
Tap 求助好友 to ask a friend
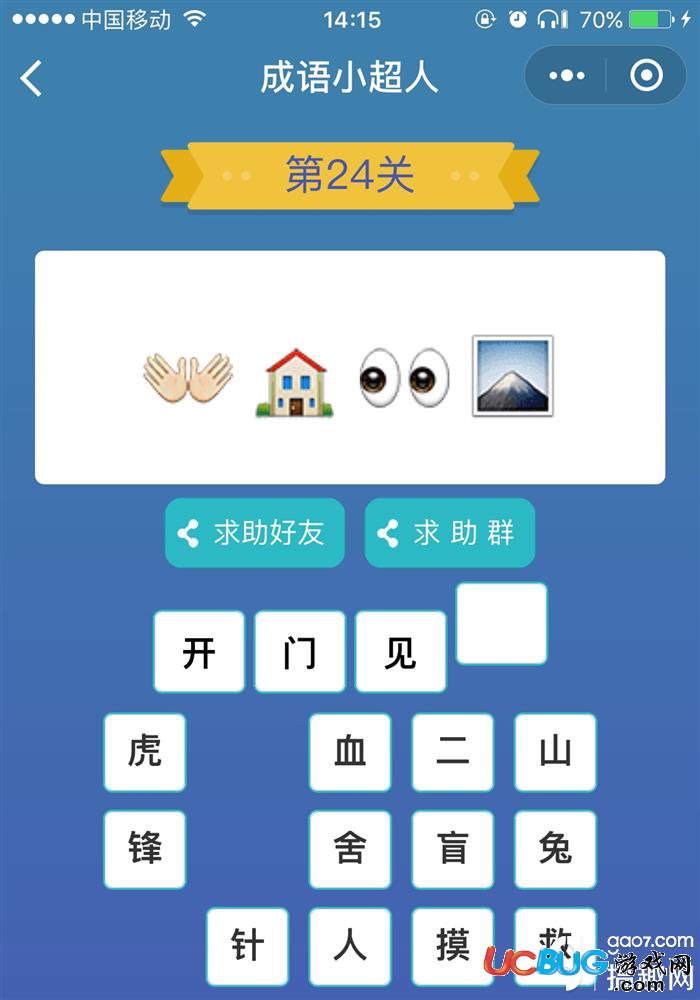coord(254,533)
